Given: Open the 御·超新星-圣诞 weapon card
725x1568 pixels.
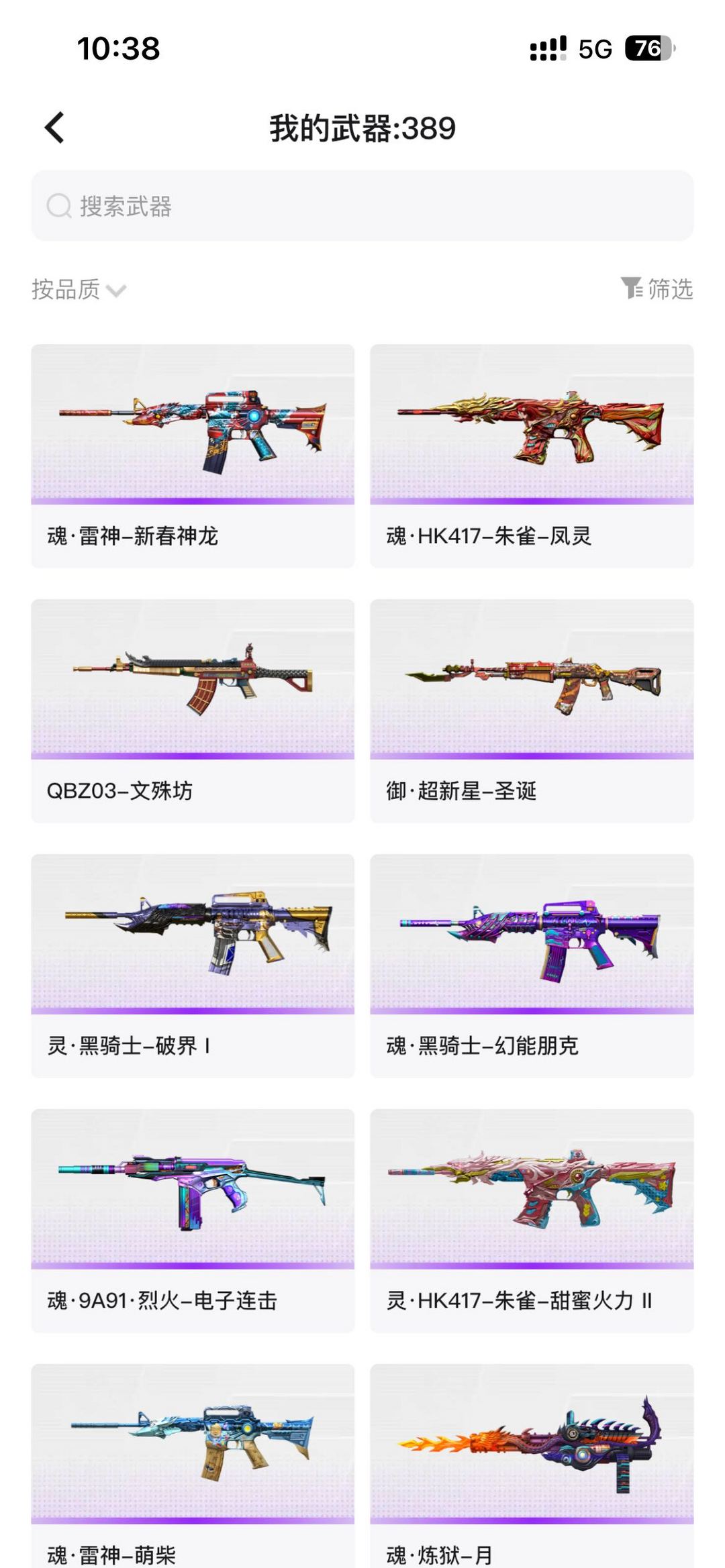Looking at the screenshot, I should click(x=532, y=710).
